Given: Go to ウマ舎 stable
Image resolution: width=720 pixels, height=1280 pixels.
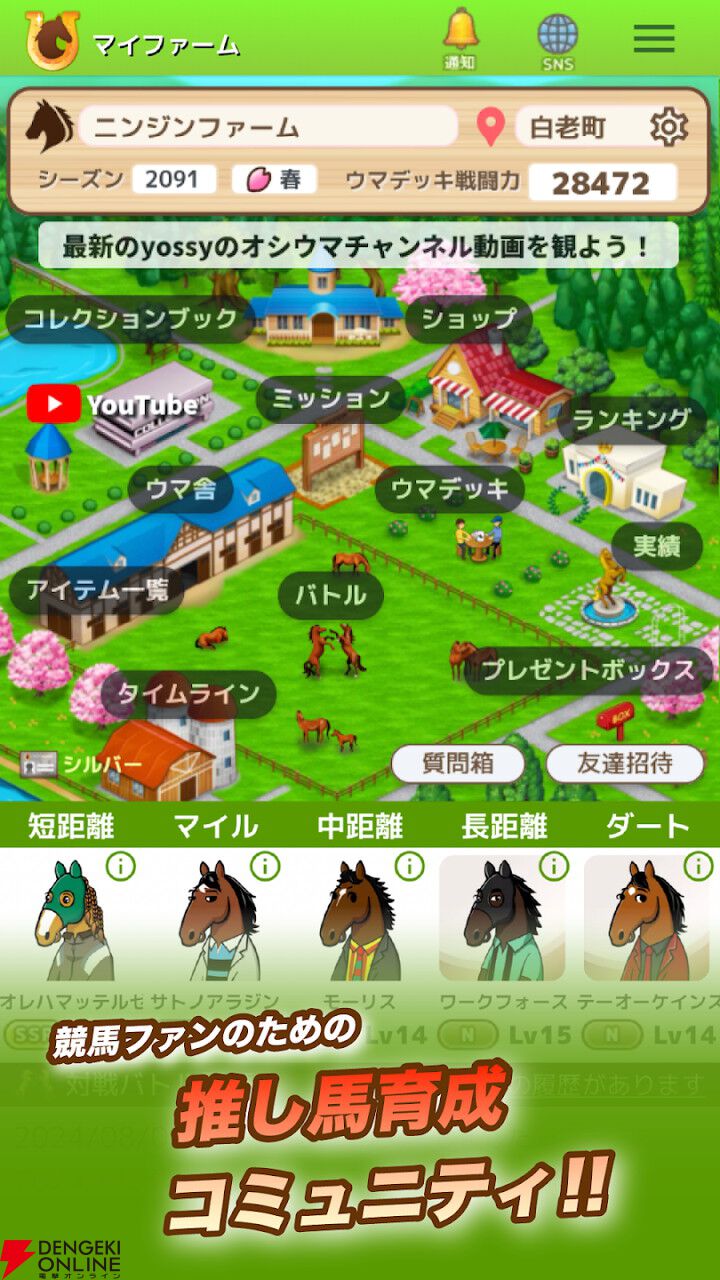Looking at the screenshot, I should click(x=180, y=489).
